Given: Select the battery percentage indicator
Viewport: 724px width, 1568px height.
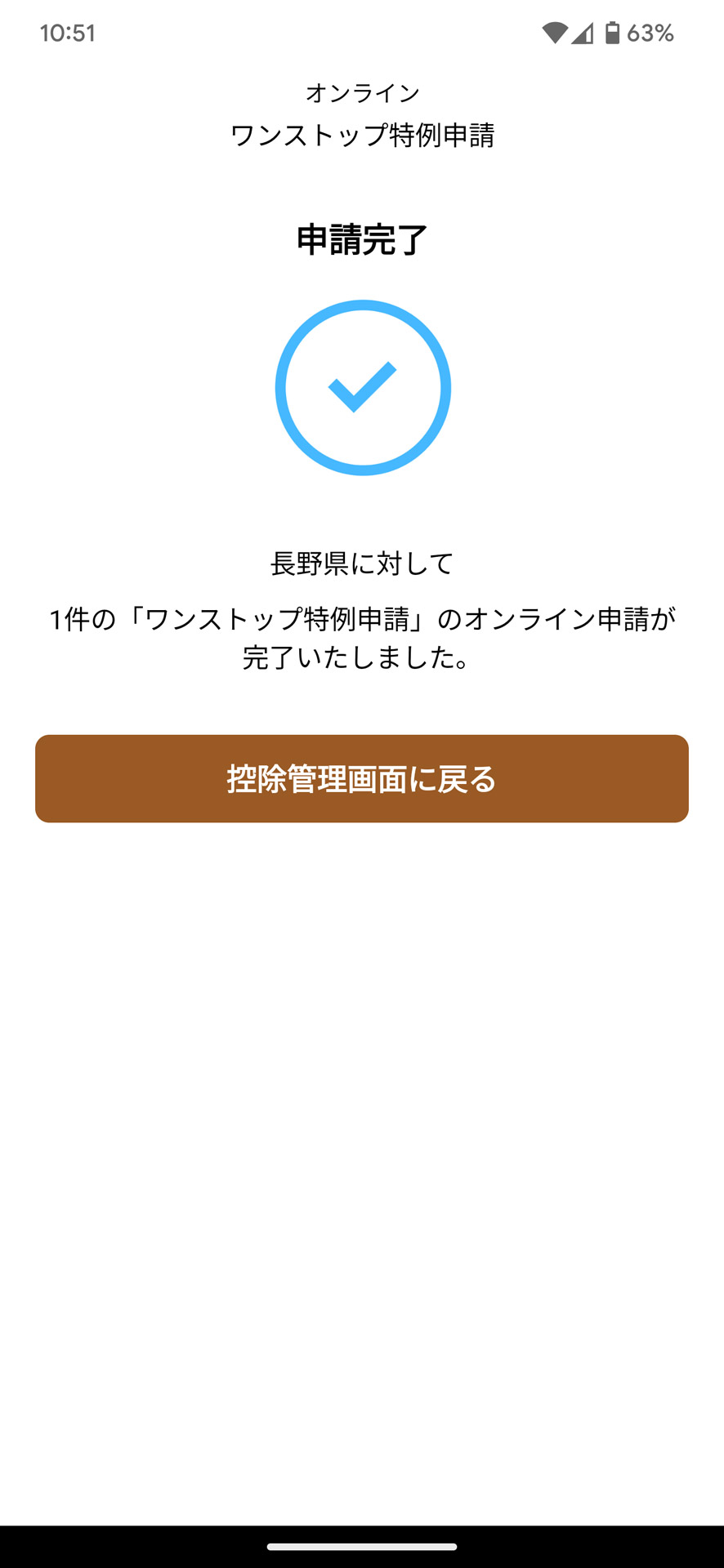Looking at the screenshot, I should [x=650, y=33].
